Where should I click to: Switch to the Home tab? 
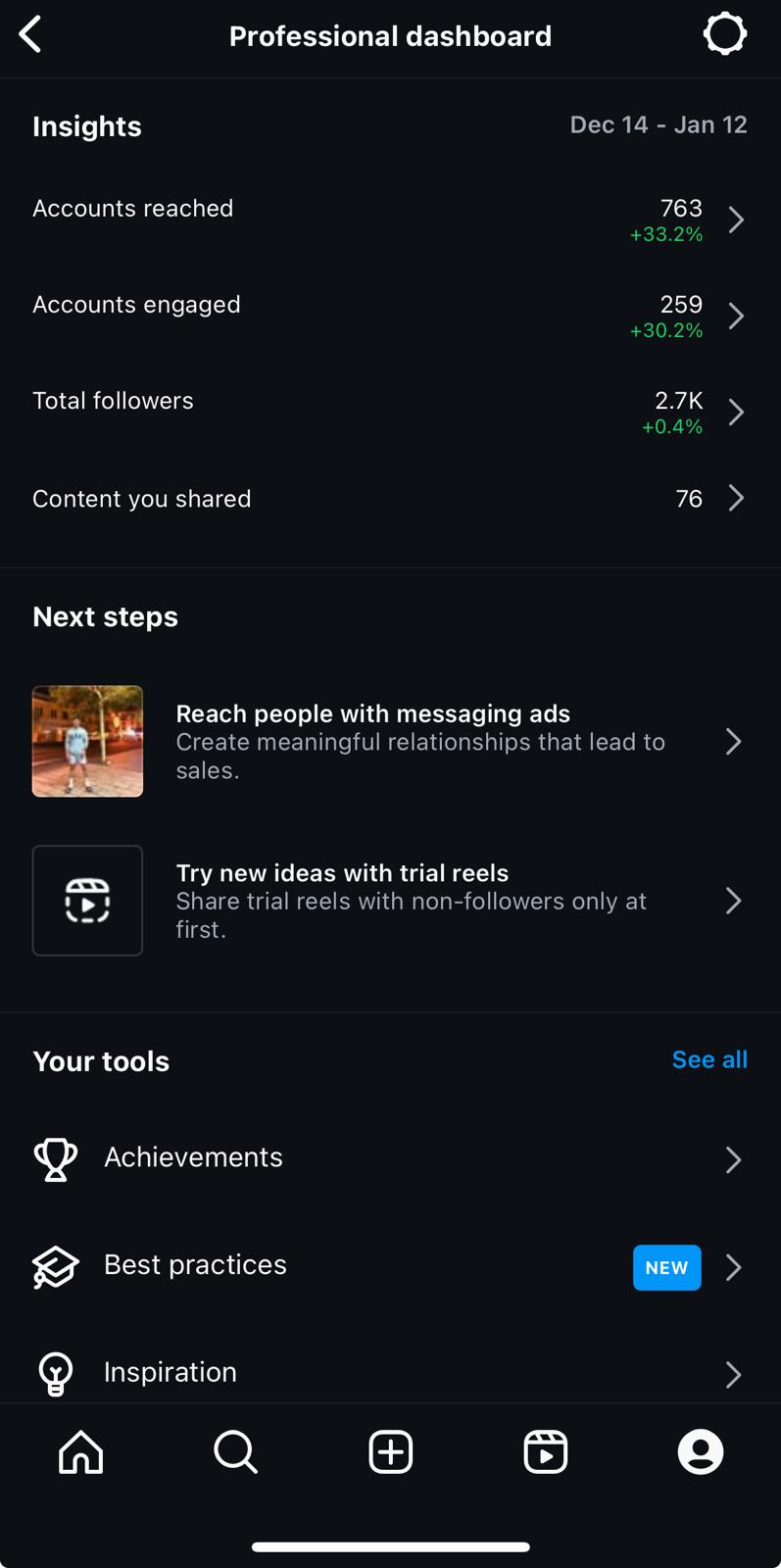80,1451
